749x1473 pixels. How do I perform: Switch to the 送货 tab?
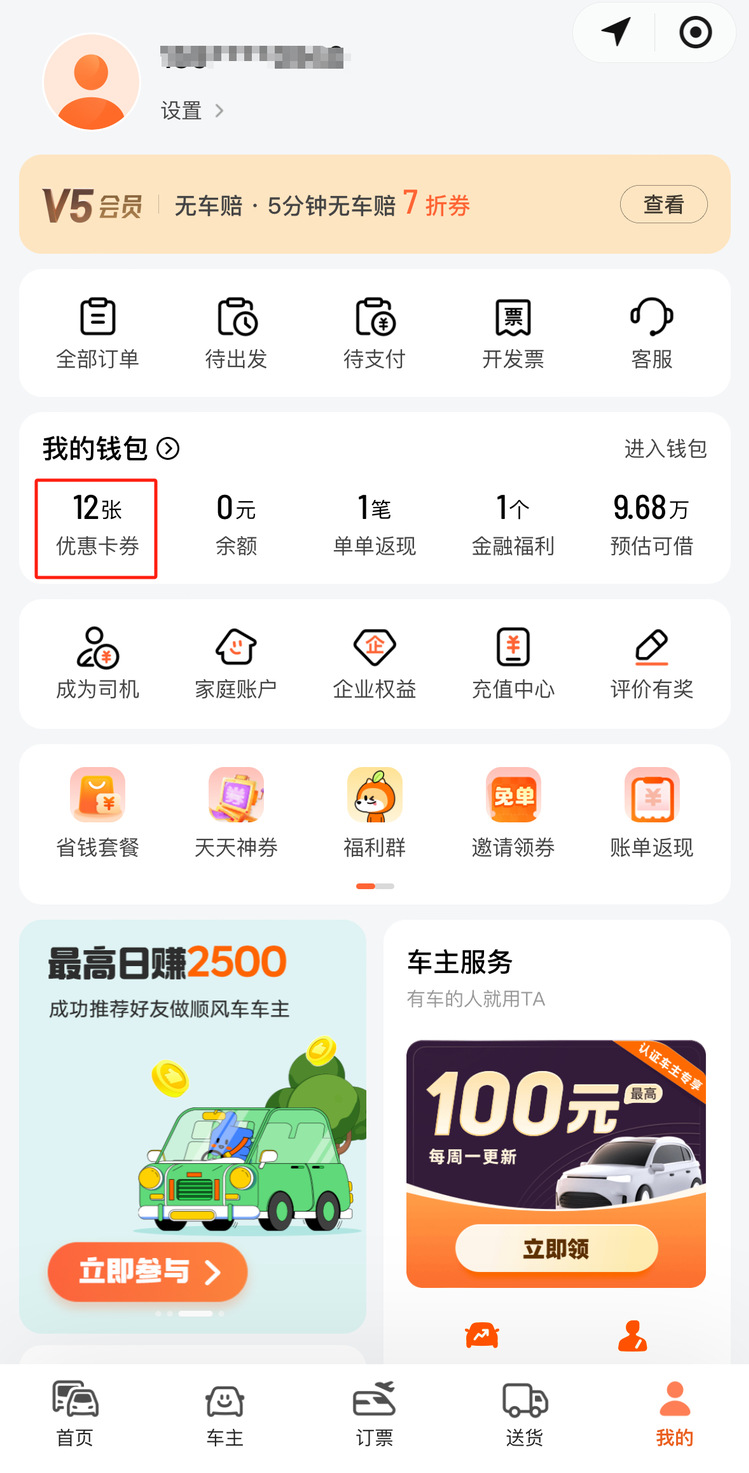pyautogui.click(x=525, y=1413)
